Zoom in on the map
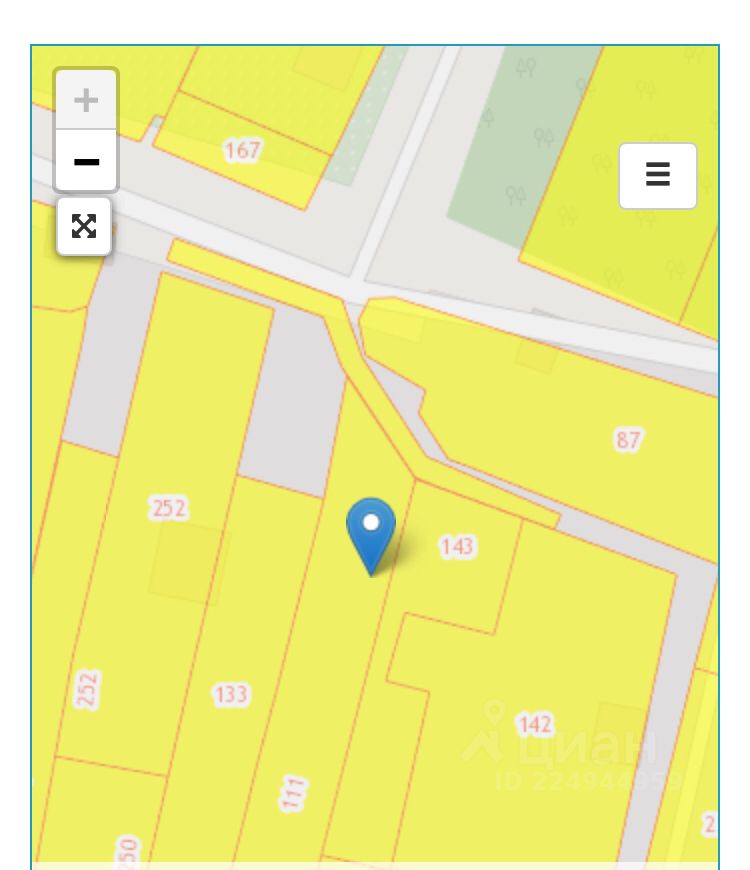750x870 pixels. coord(86,100)
